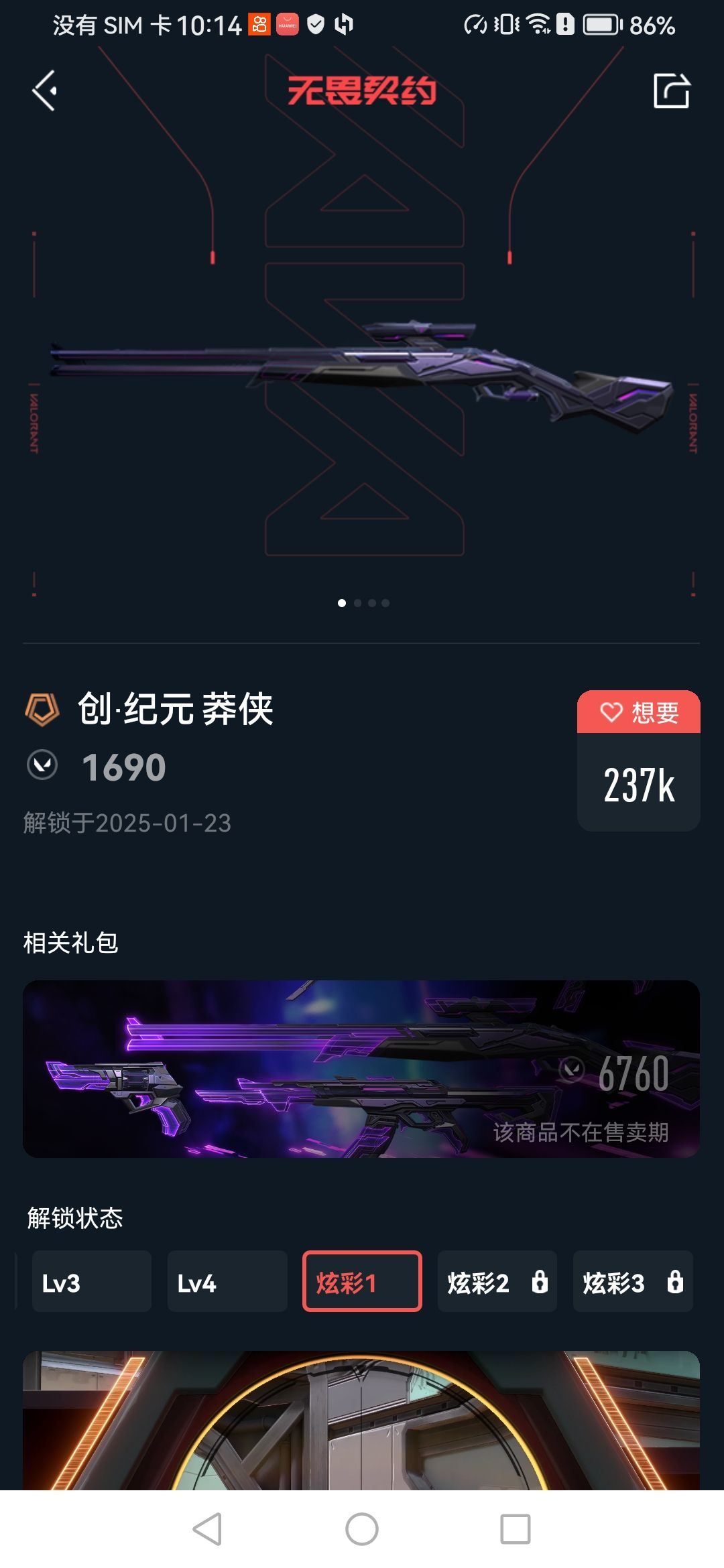Switch to the Lv4 unlock state
724x1568 pixels.
227,1282
